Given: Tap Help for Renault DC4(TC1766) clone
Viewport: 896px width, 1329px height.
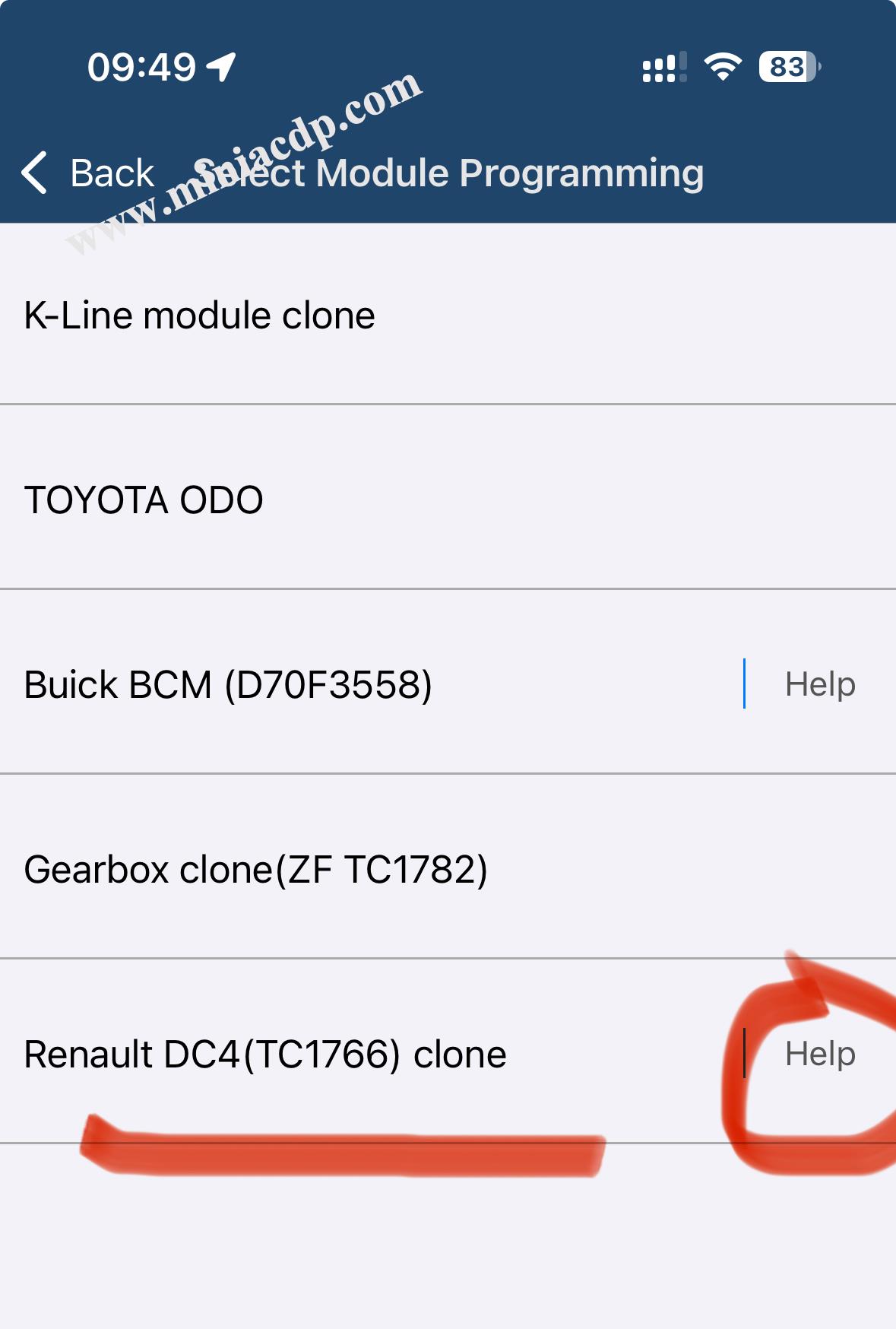Looking at the screenshot, I should 819,1055.
